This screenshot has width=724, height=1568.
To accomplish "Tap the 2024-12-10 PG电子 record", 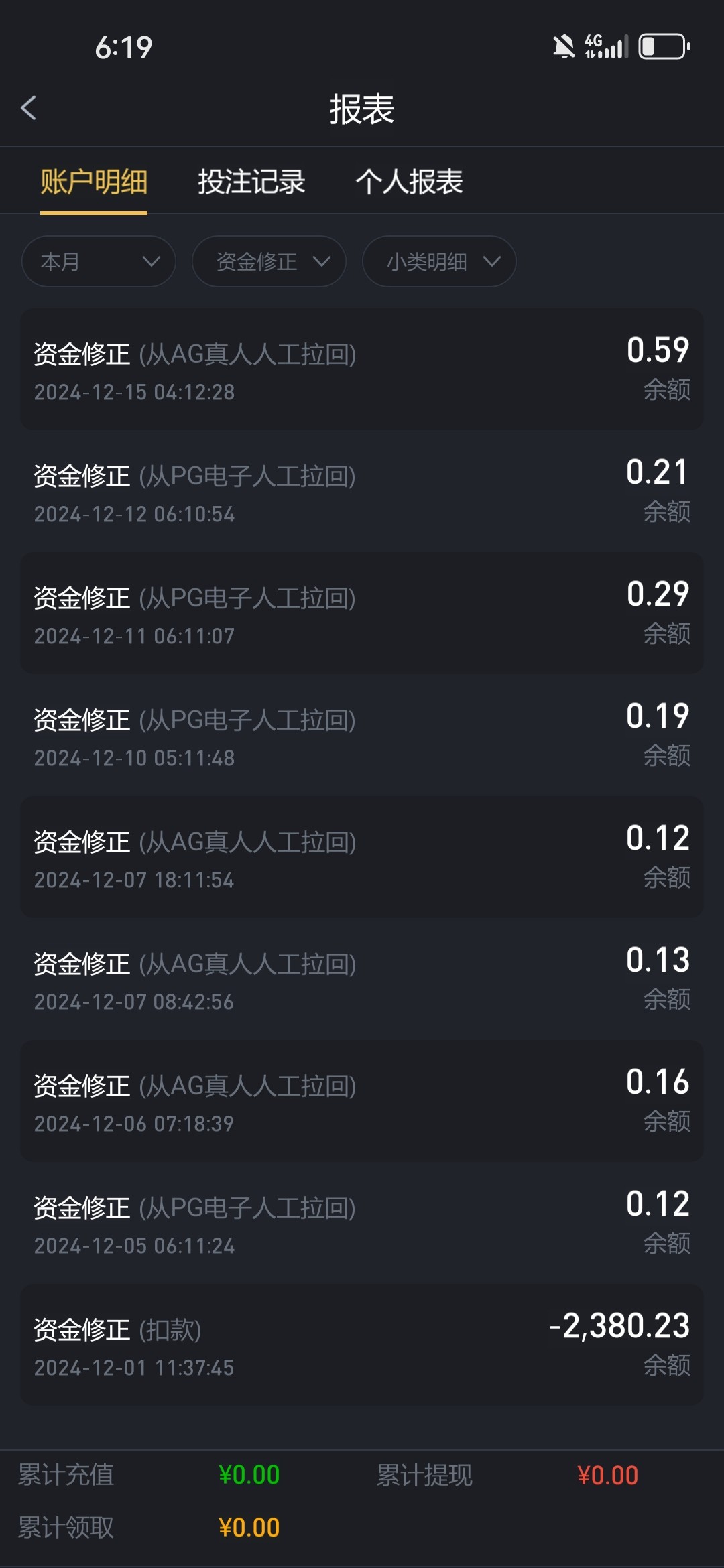I will (x=362, y=737).
